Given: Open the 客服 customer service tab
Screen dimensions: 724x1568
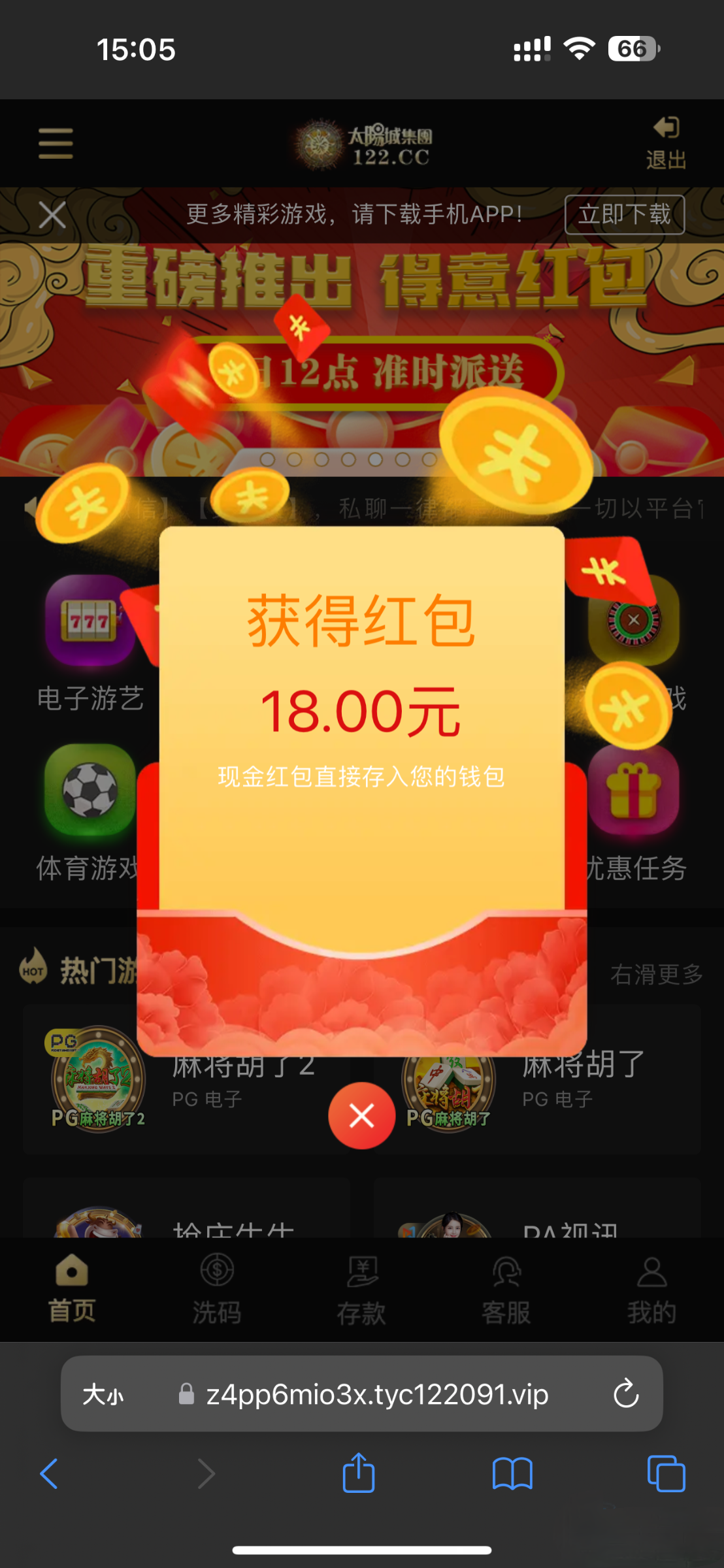Looking at the screenshot, I should (506, 1290).
